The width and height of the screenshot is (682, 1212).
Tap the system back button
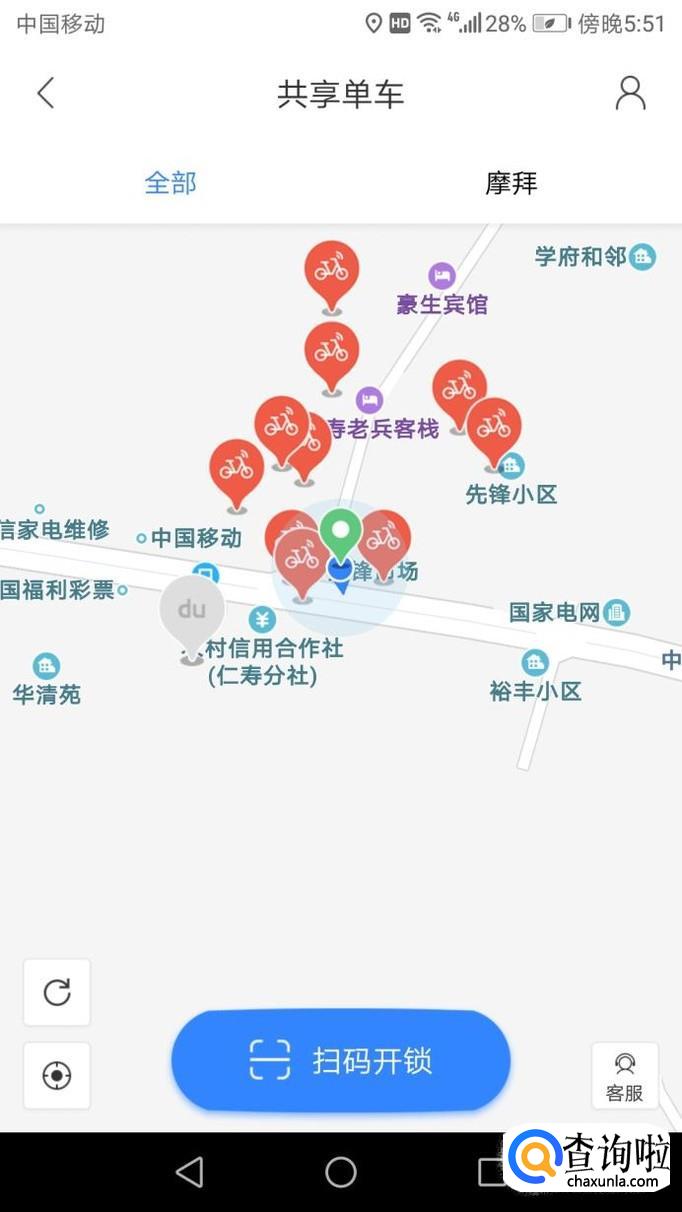click(189, 1171)
